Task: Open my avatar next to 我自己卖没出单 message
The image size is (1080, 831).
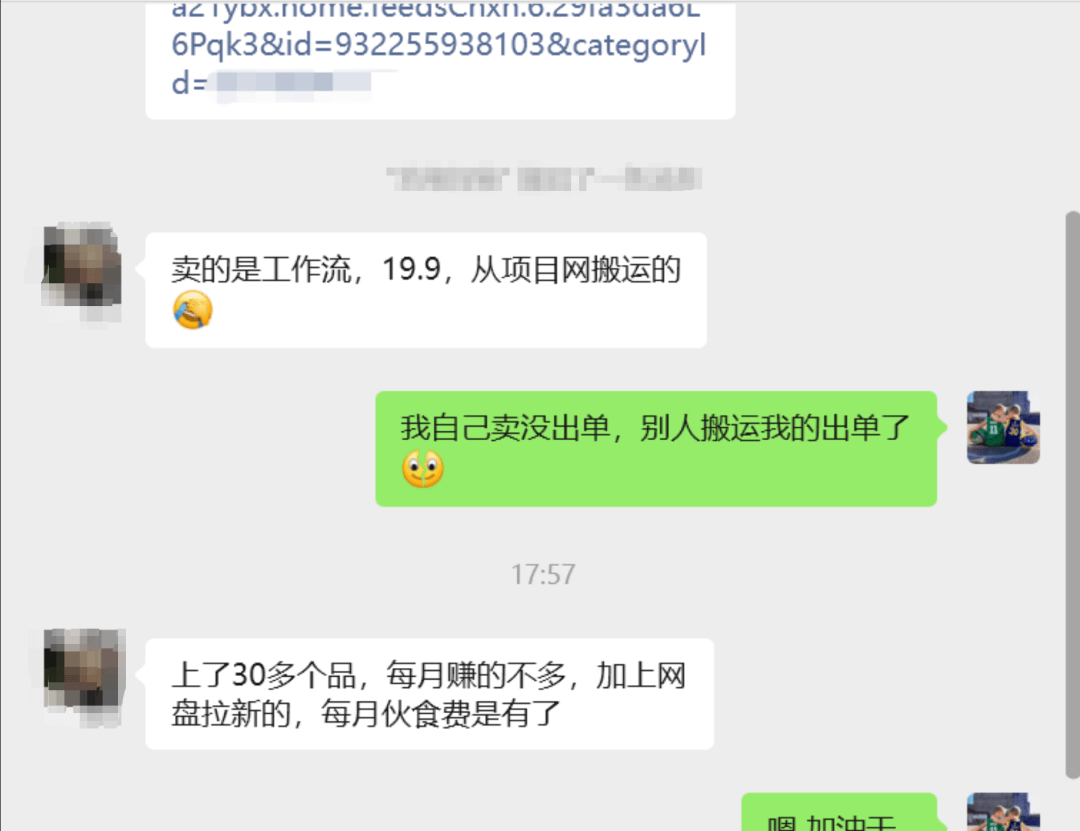Action: pyautogui.click(x=1003, y=427)
